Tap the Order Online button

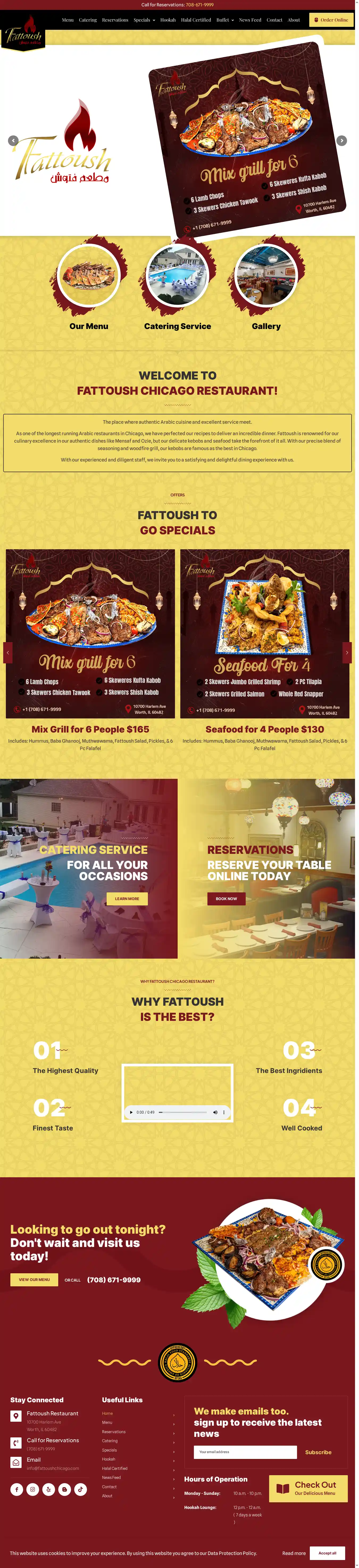pos(332,20)
